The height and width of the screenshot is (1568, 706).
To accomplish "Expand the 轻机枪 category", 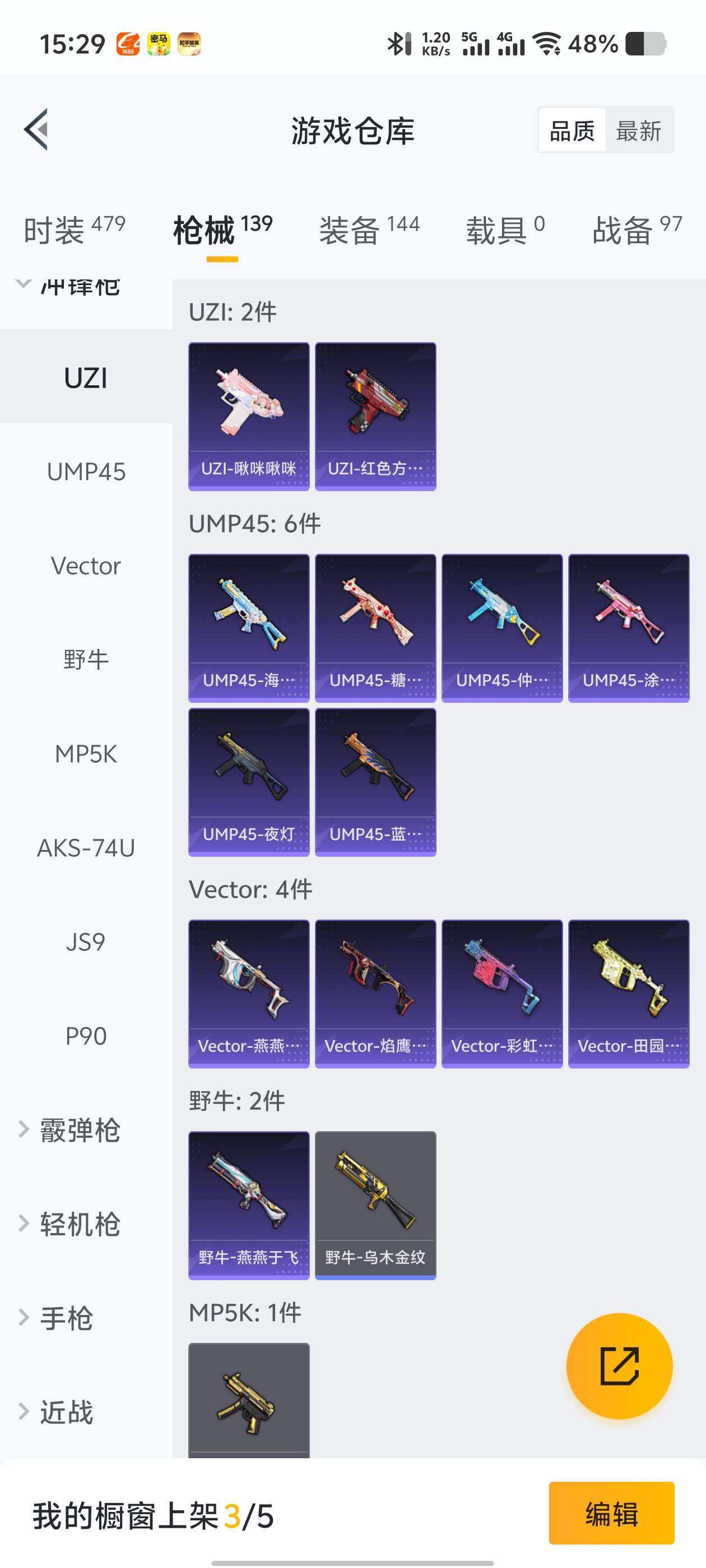I will point(79,1224).
